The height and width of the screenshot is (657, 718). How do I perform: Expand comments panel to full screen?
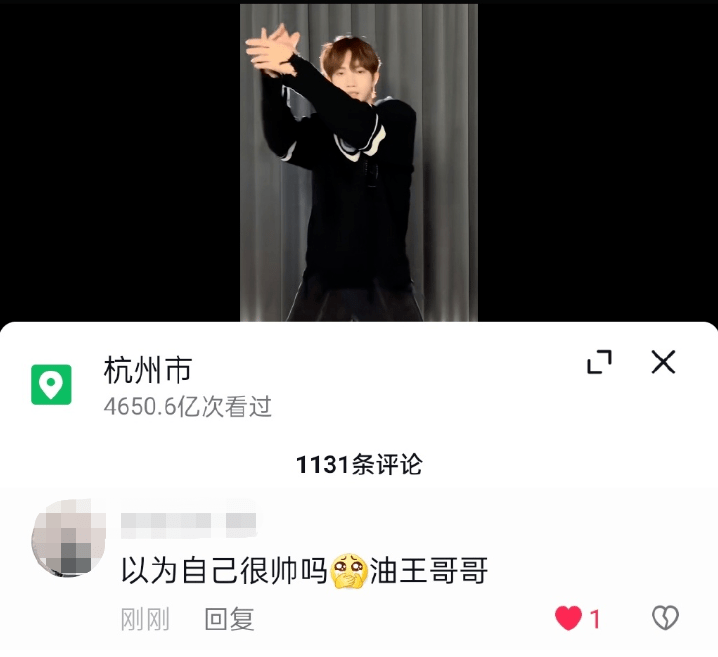tap(599, 362)
